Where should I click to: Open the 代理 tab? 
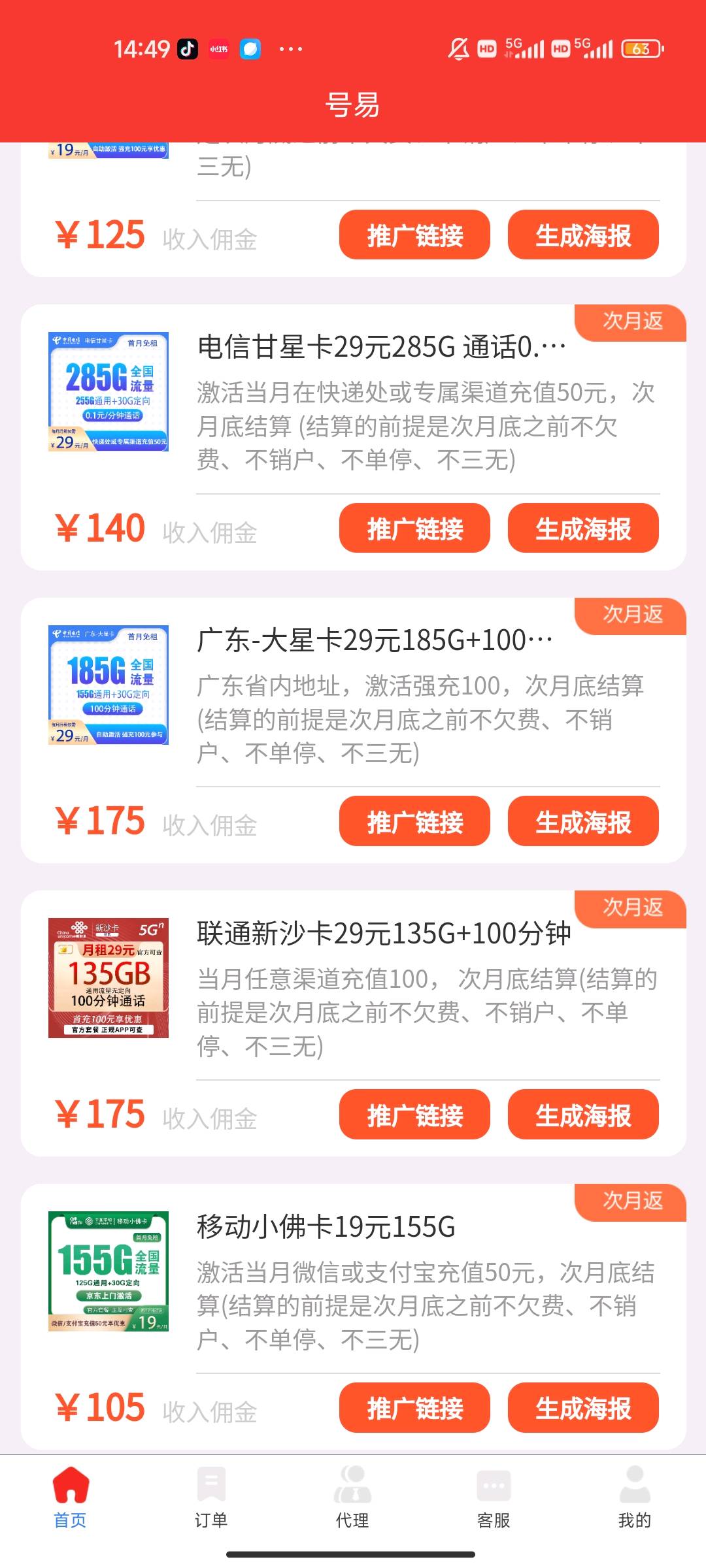(x=352, y=1497)
